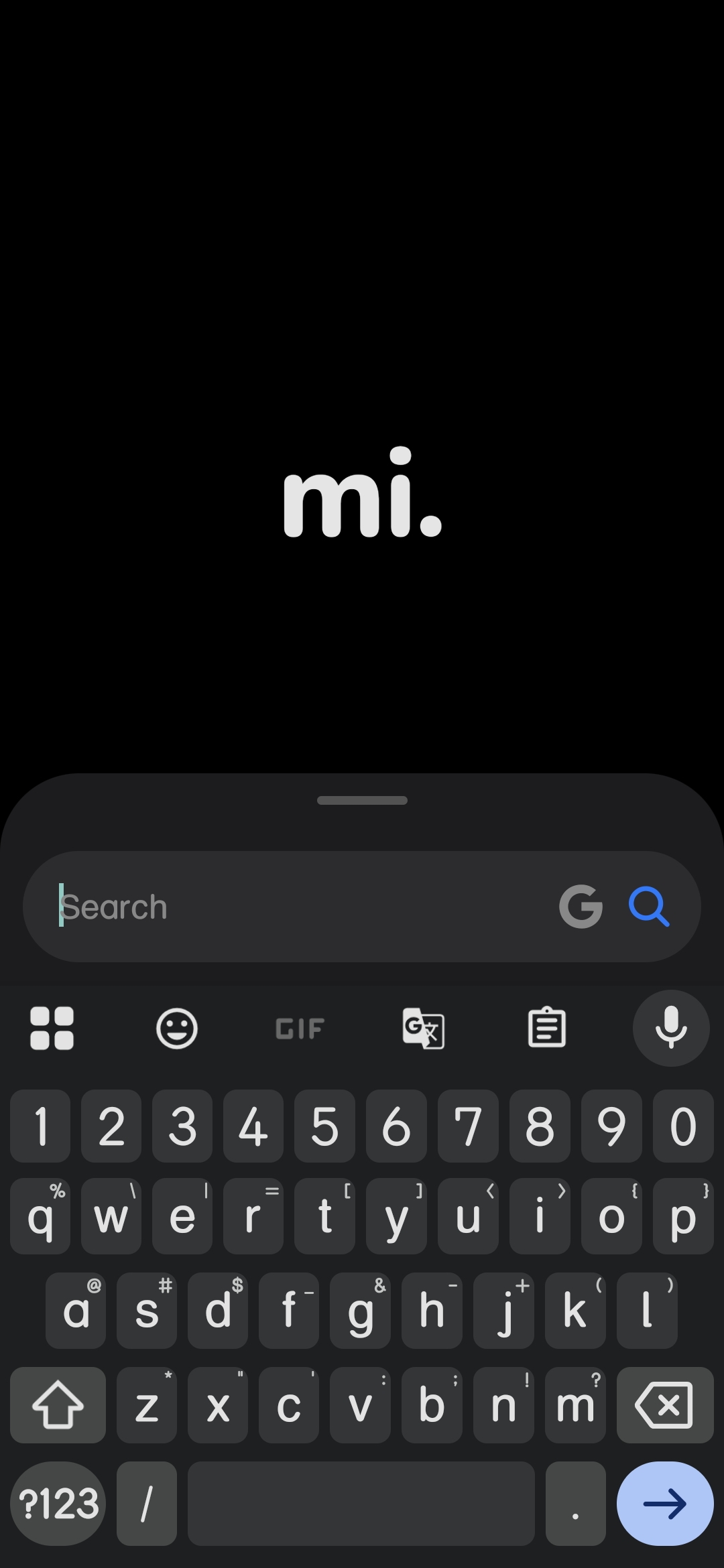Tap the shift key
Screen dimensions: 724x1568
click(x=58, y=1405)
